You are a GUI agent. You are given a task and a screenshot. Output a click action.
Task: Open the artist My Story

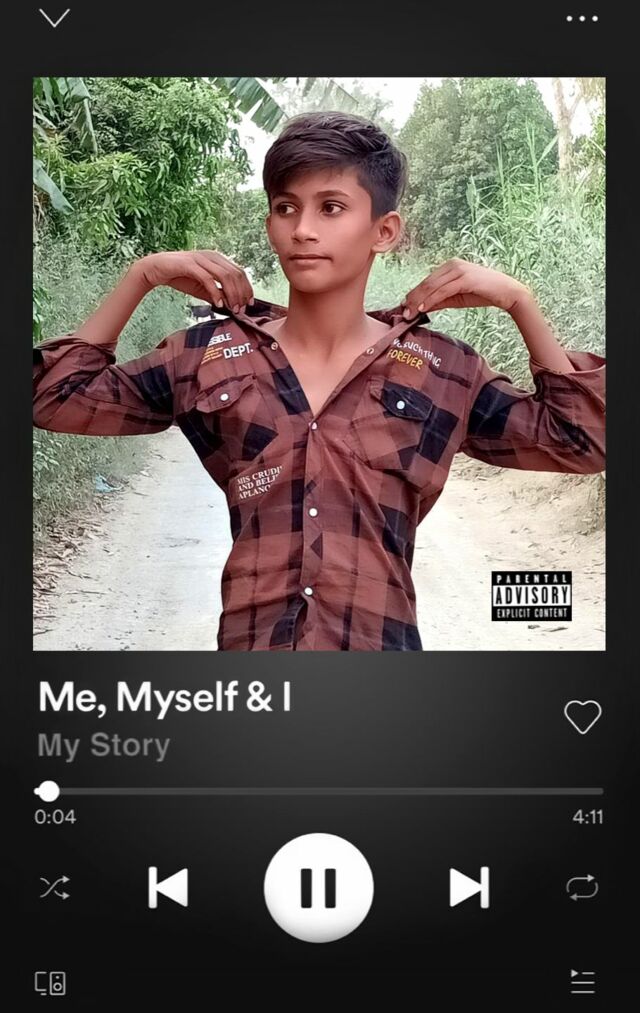104,746
